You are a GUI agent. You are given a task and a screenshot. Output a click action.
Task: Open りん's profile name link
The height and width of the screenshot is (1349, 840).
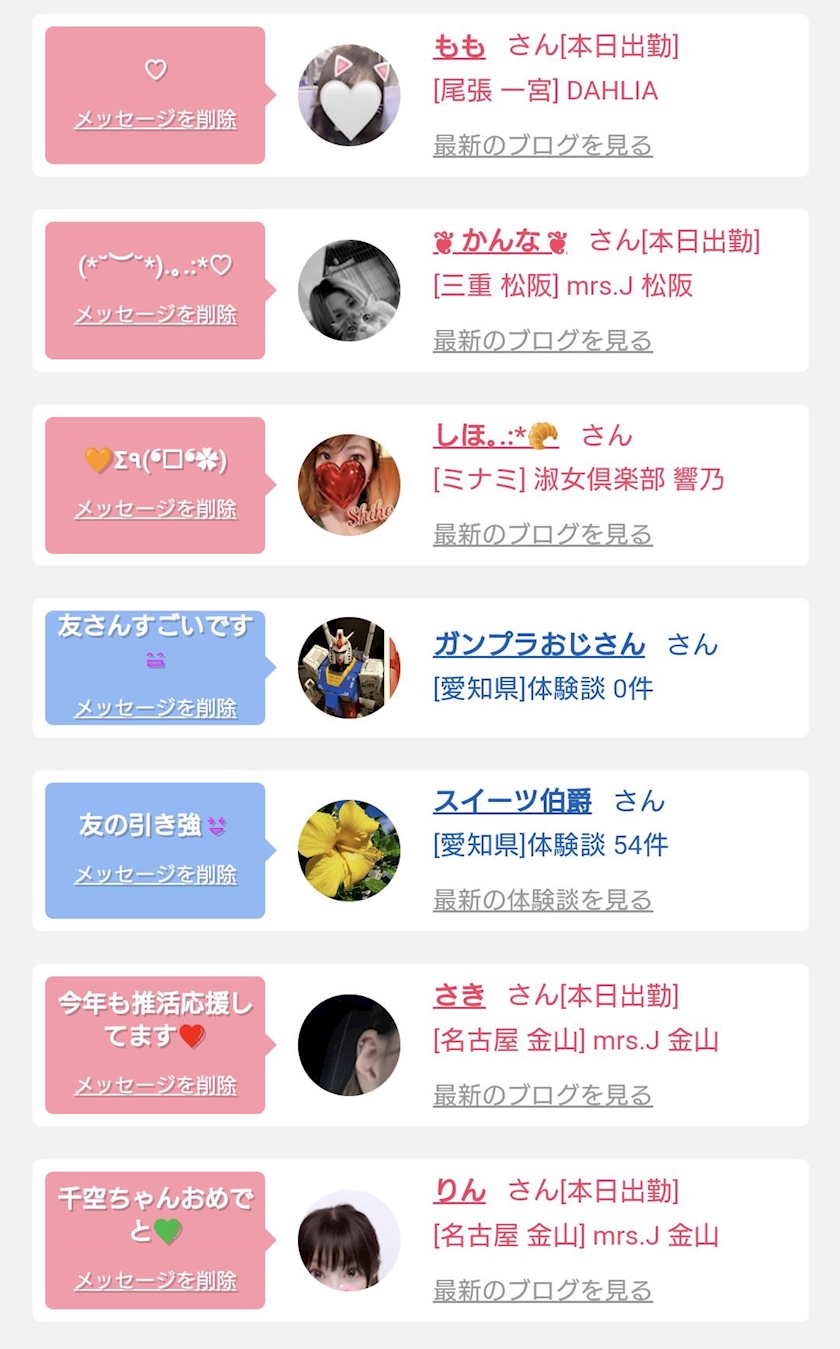point(459,1190)
